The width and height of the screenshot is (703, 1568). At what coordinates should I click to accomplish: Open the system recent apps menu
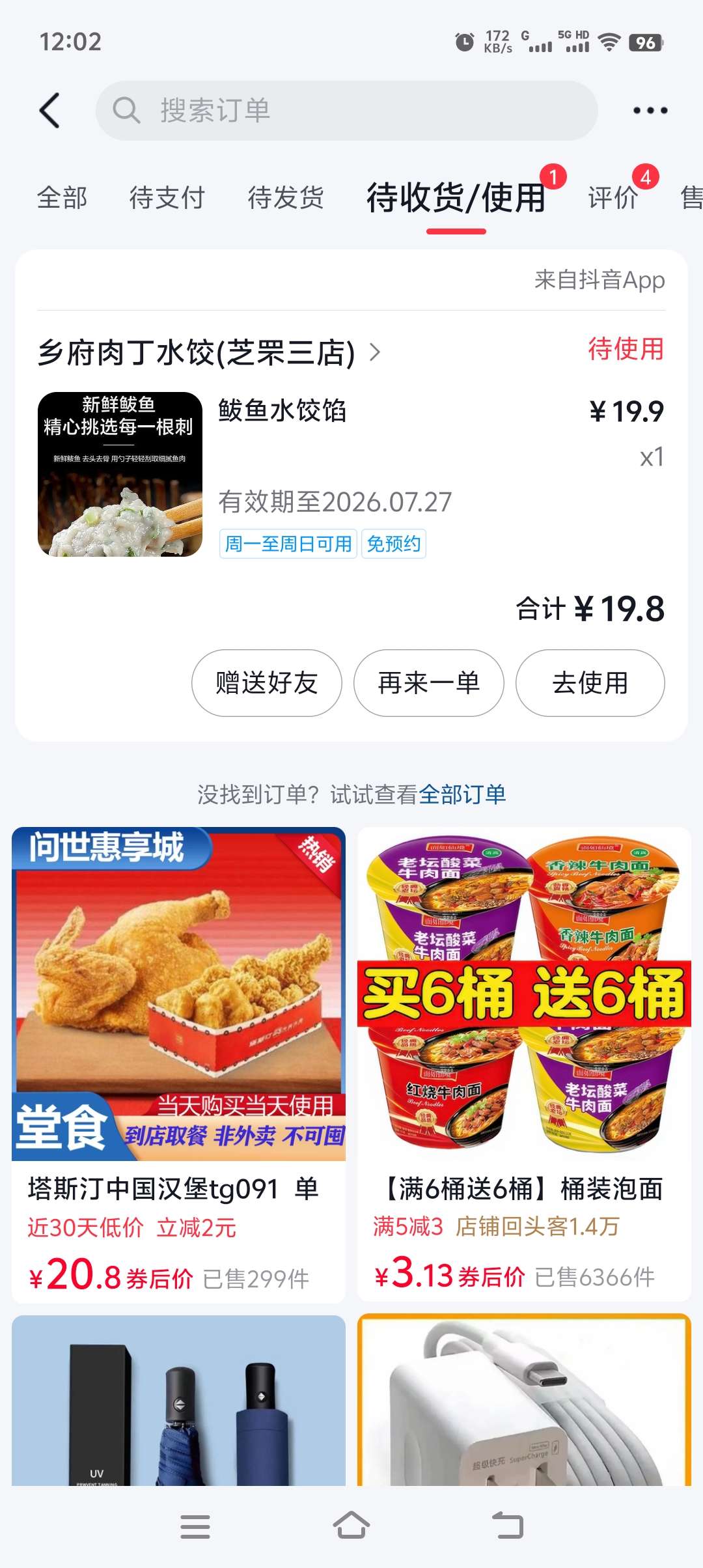[x=195, y=1526]
